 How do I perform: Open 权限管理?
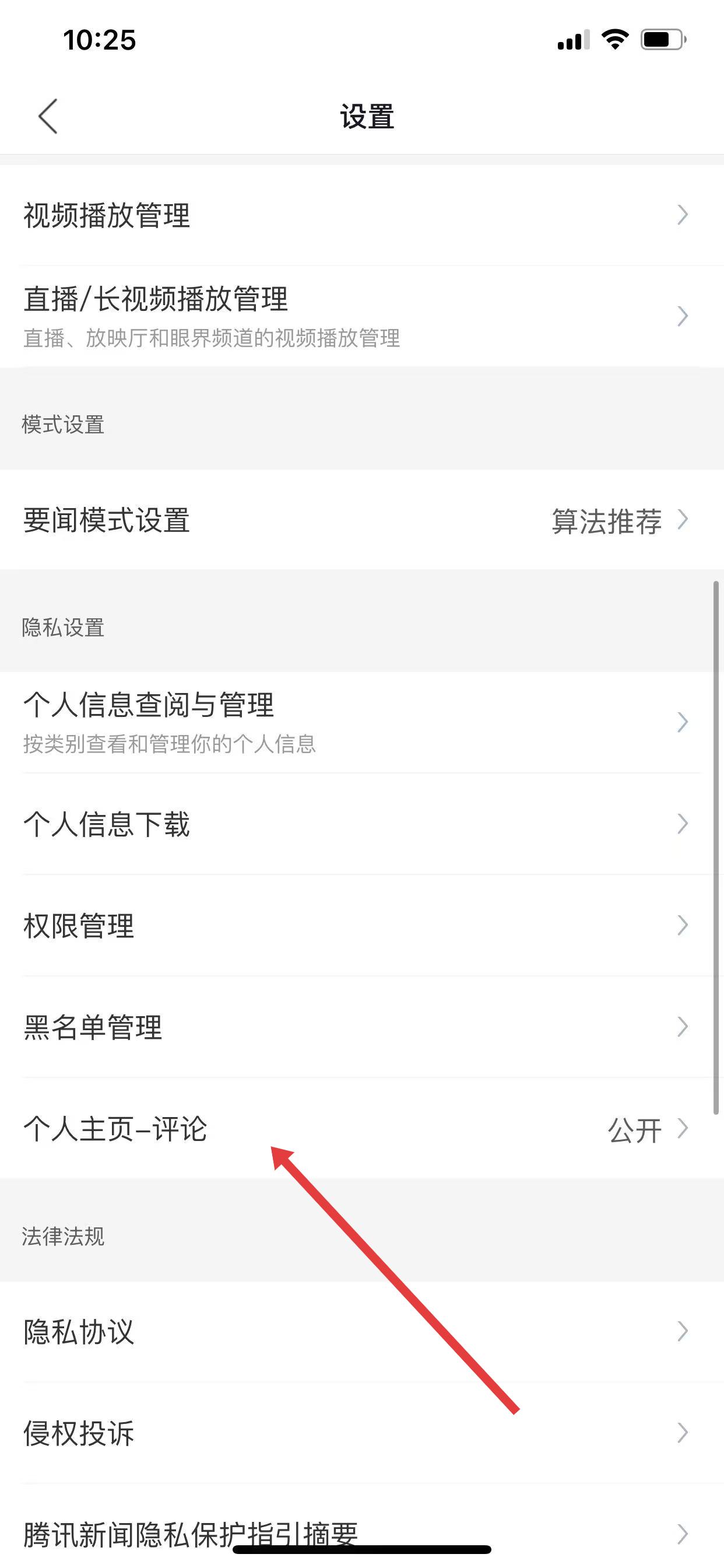(x=361, y=925)
